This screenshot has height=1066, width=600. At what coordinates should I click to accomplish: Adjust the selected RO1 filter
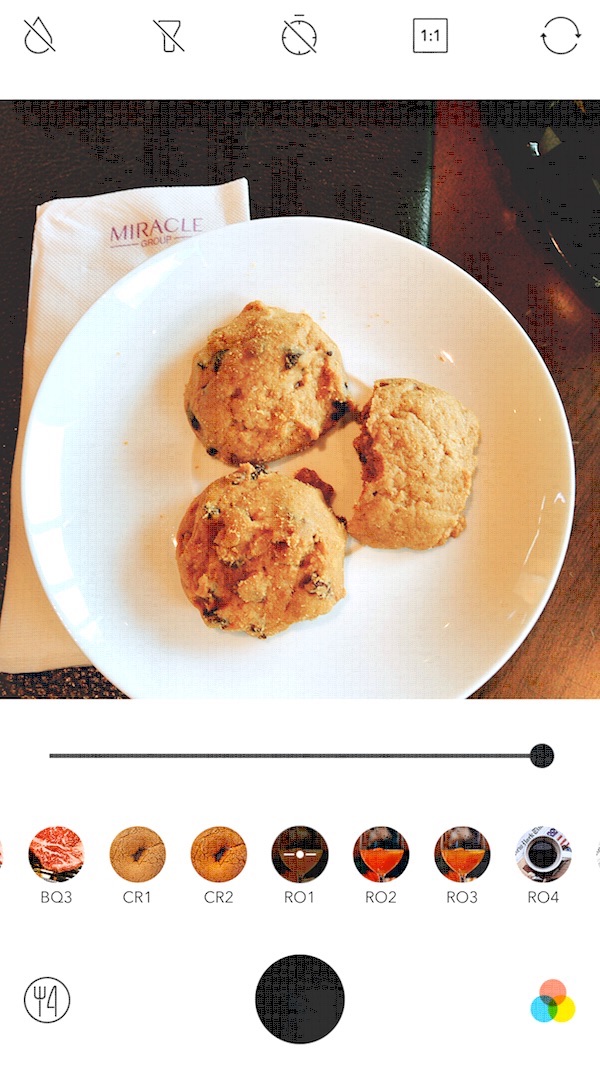pos(299,853)
